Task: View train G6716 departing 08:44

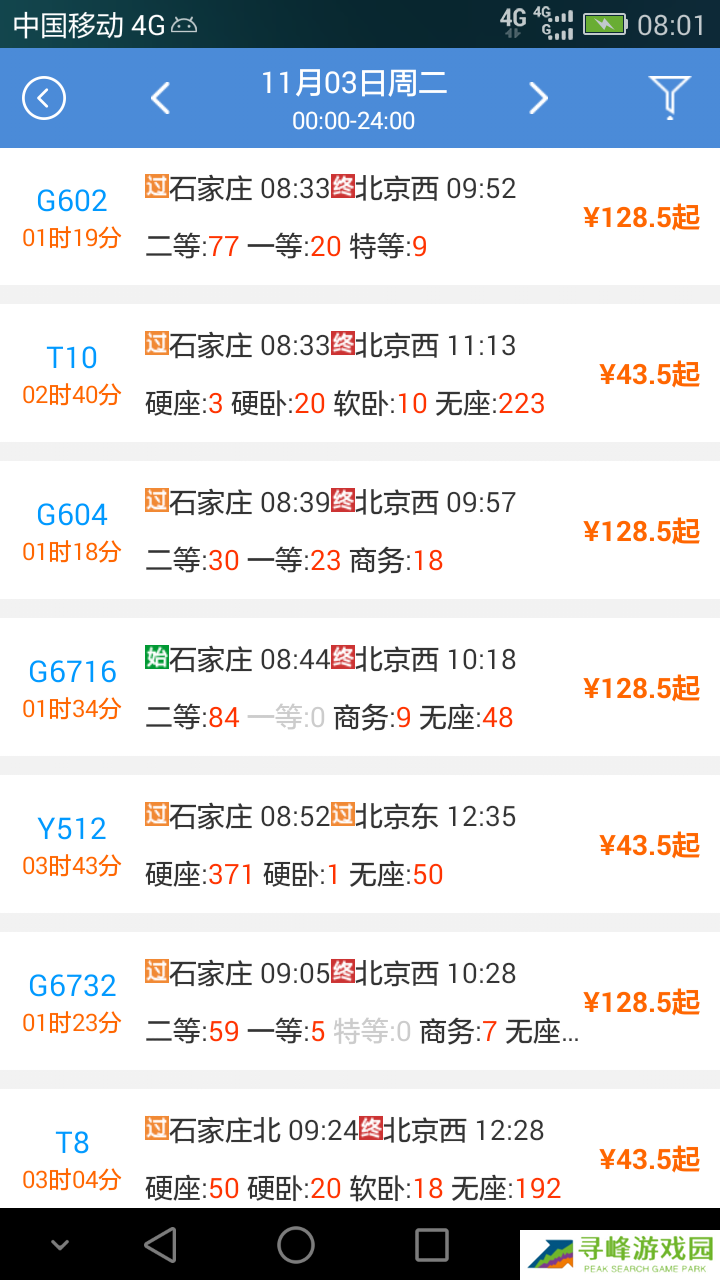Action: coord(360,688)
